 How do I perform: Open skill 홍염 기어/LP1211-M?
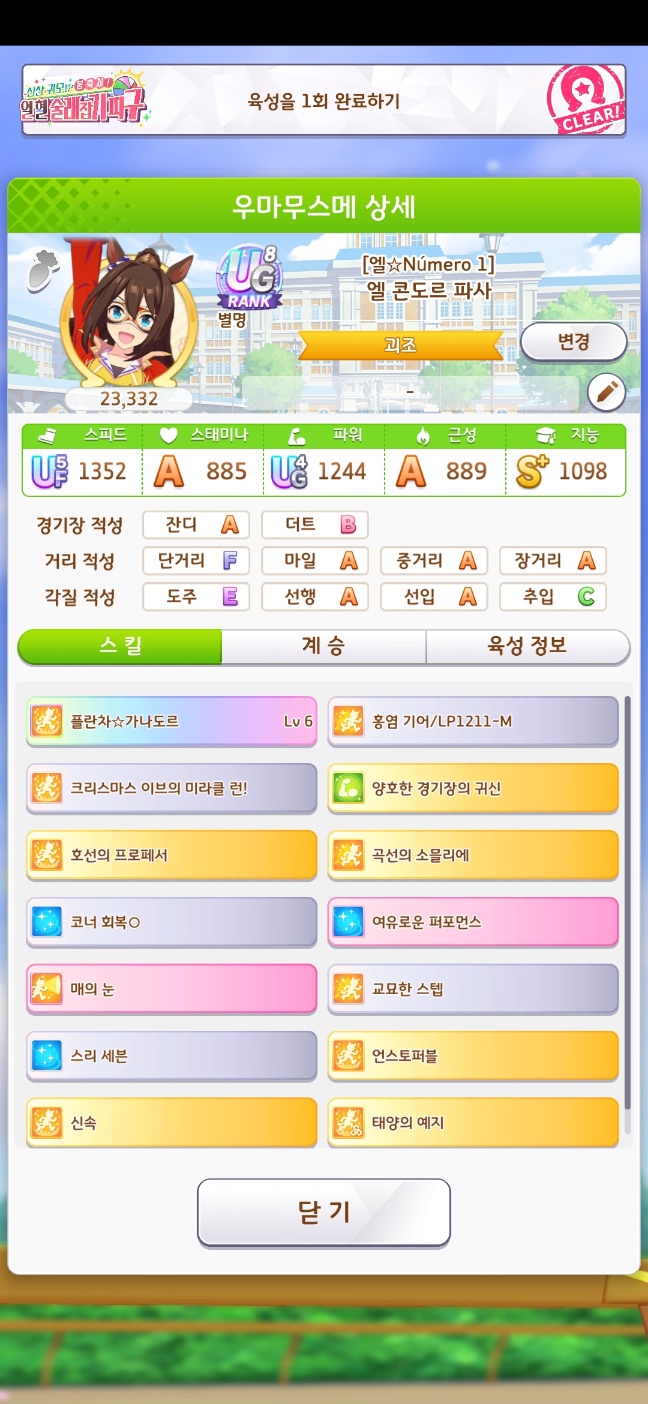[x=473, y=721]
